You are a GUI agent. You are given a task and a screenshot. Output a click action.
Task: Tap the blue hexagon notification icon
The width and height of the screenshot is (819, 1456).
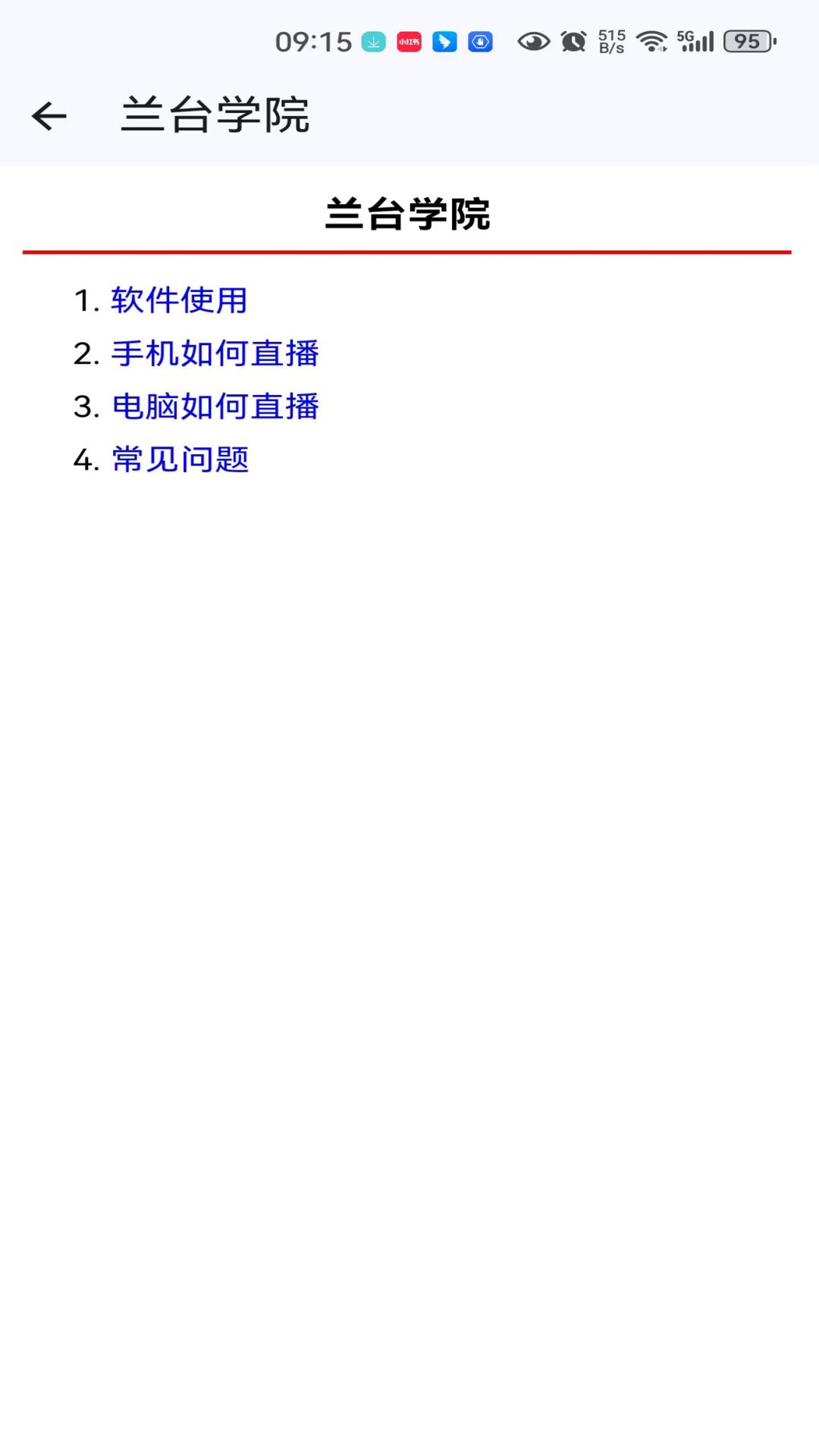(x=479, y=42)
